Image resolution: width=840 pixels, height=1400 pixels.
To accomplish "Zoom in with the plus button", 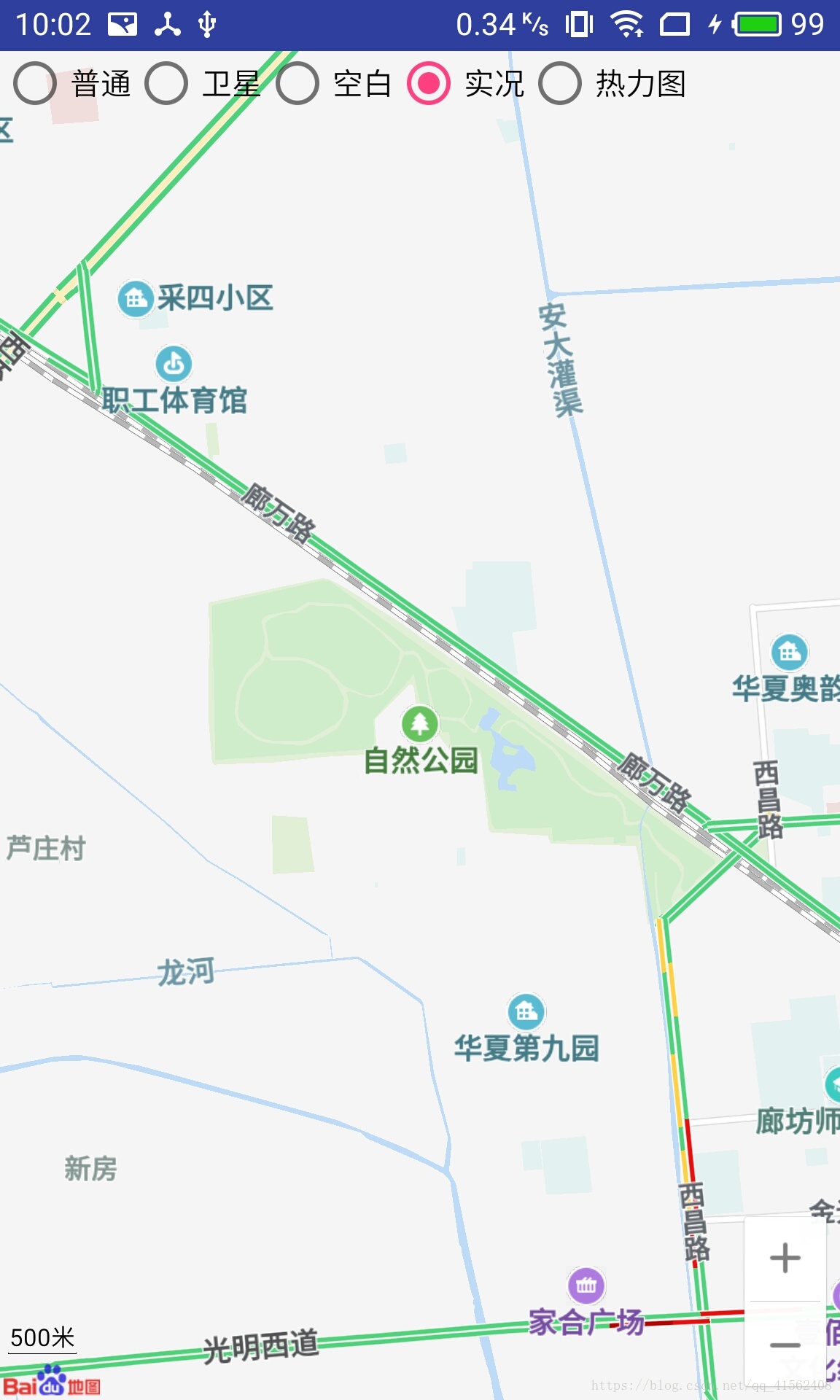I will 785,1259.
